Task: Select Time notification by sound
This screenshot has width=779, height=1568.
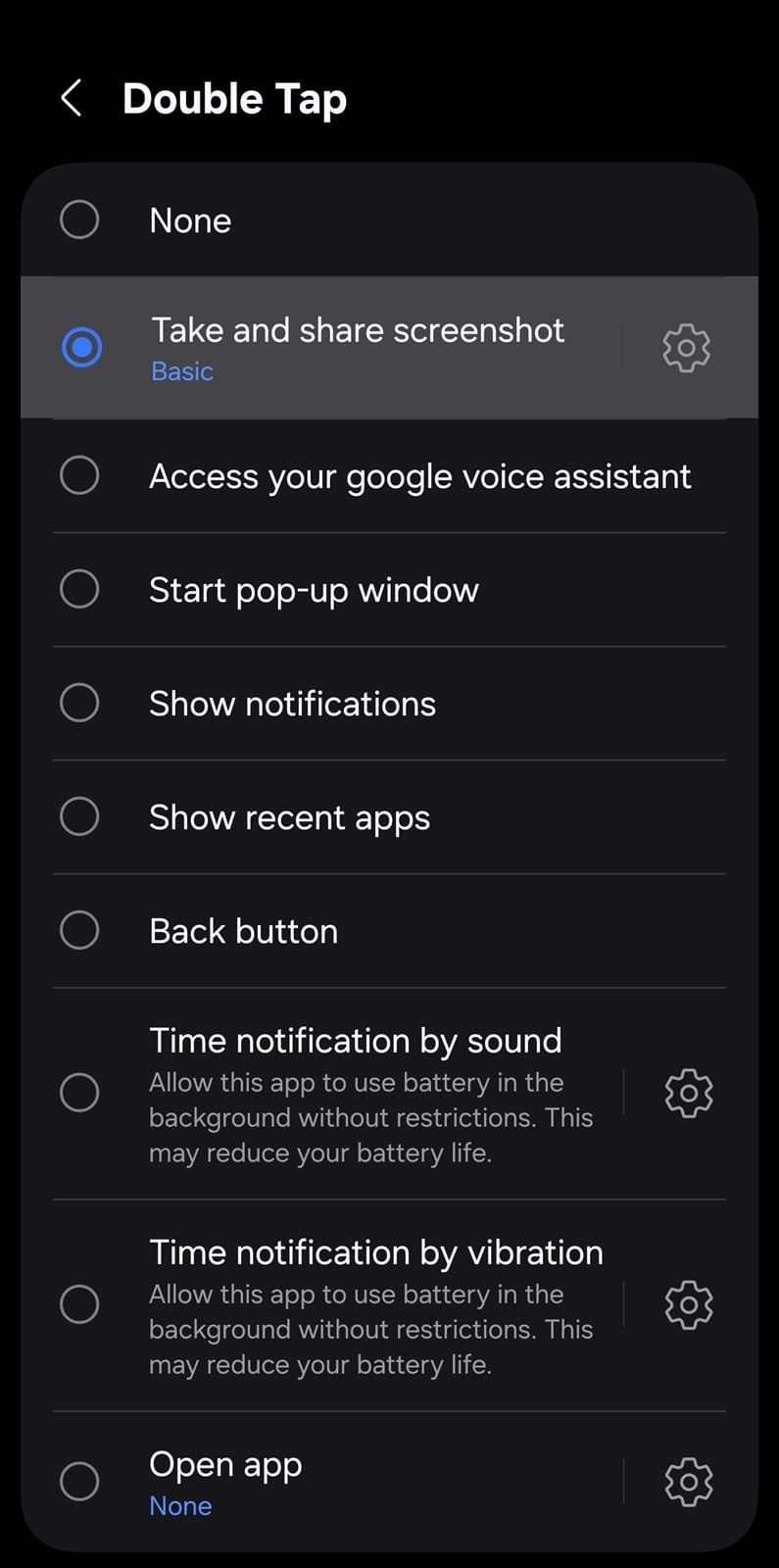Action: click(x=79, y=1093)
